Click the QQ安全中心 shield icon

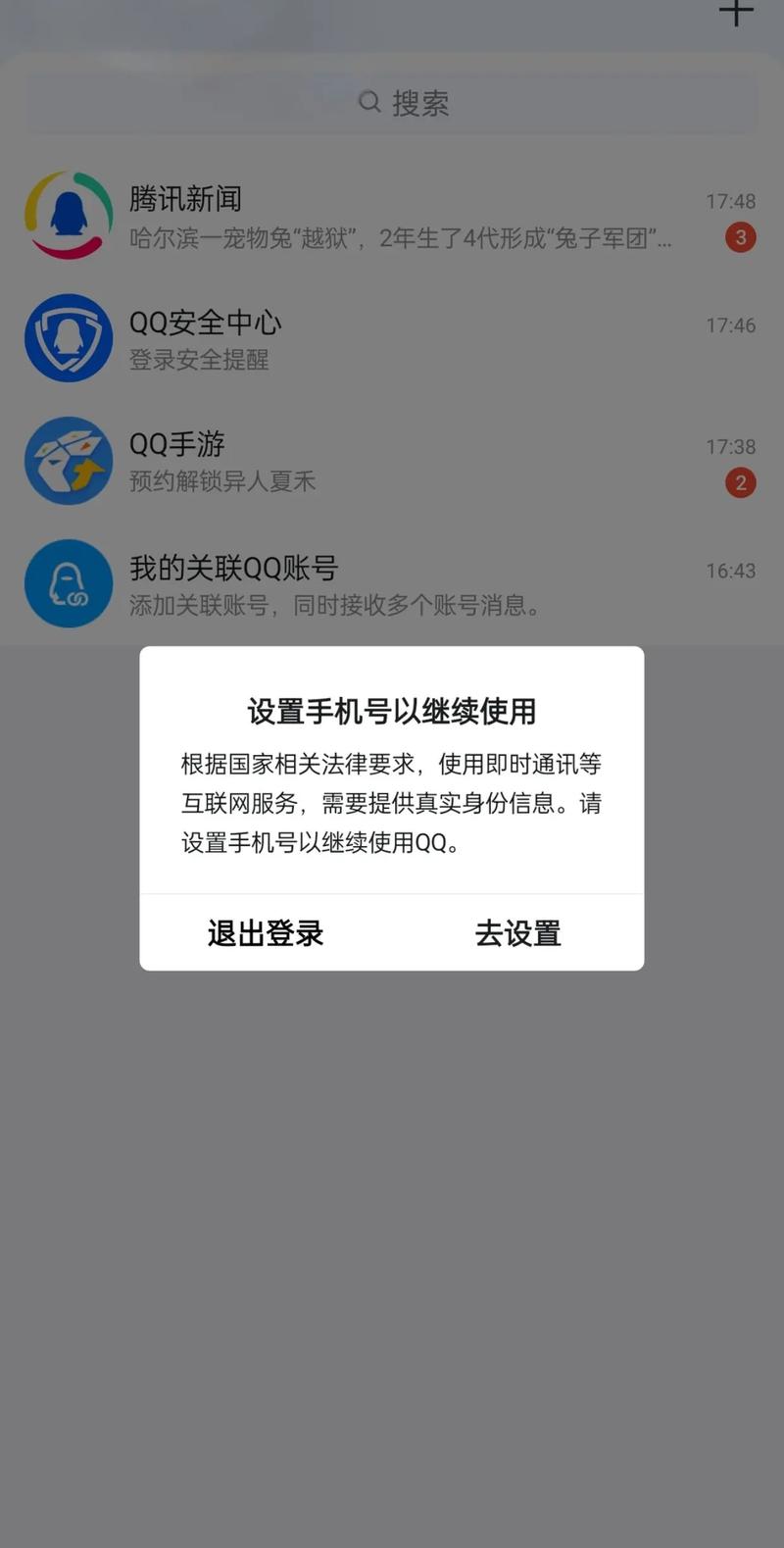[x=69, y=337]
